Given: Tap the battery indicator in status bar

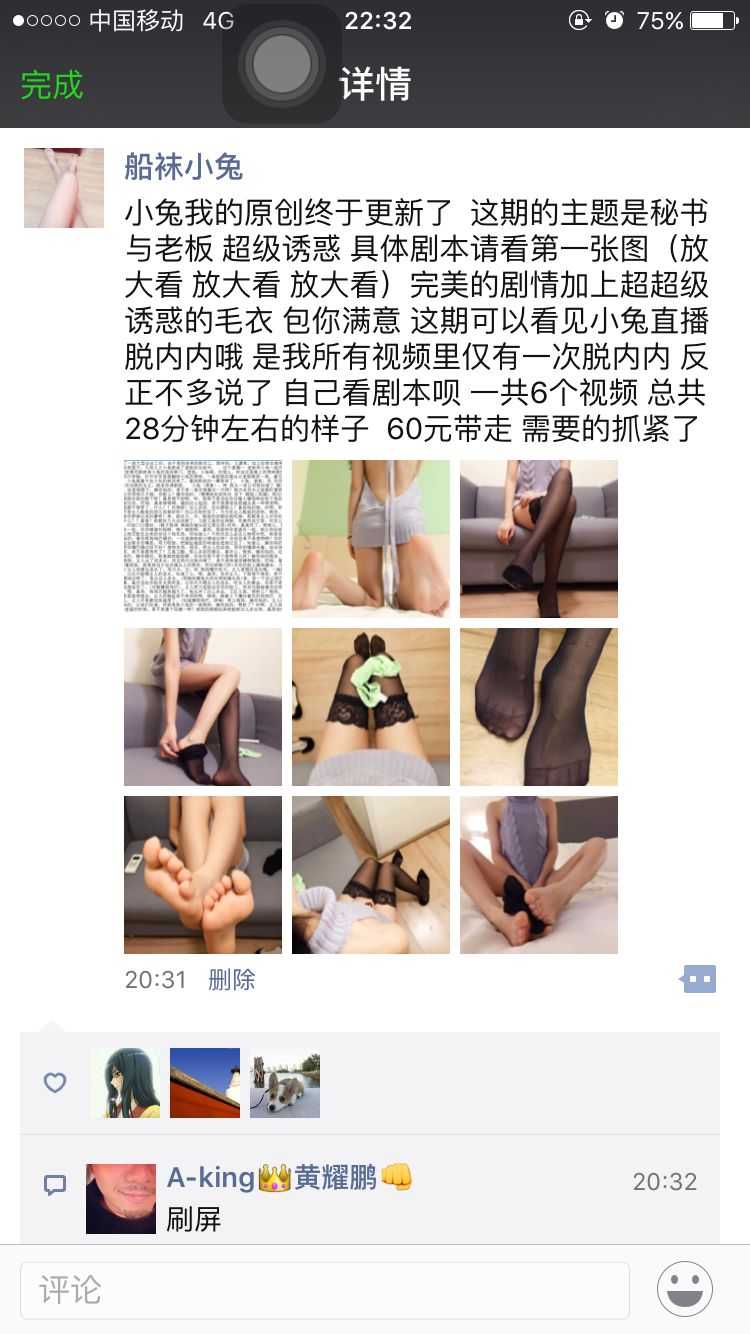Looking at the screenshot, I should (712, 19).
